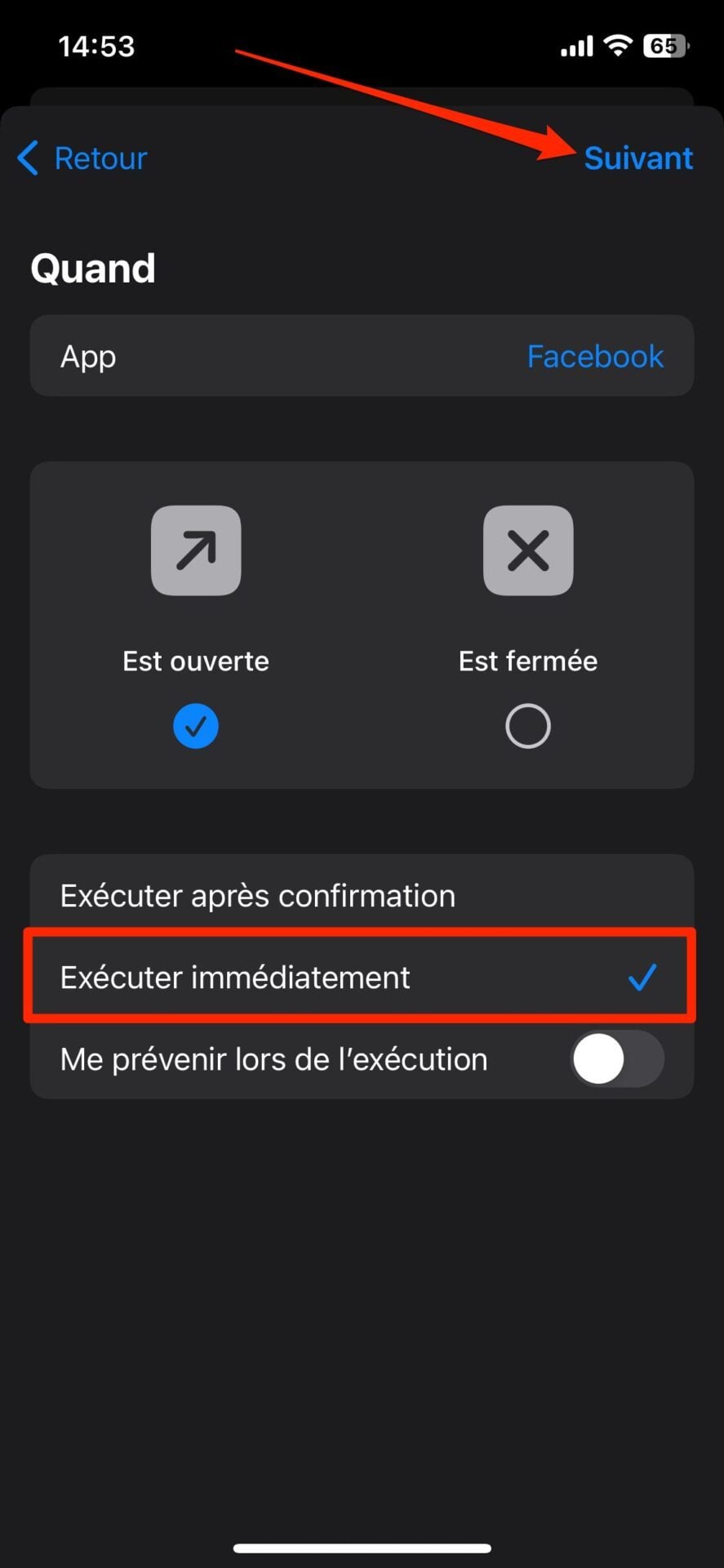Go back with the Retour button

coord(82,158)
